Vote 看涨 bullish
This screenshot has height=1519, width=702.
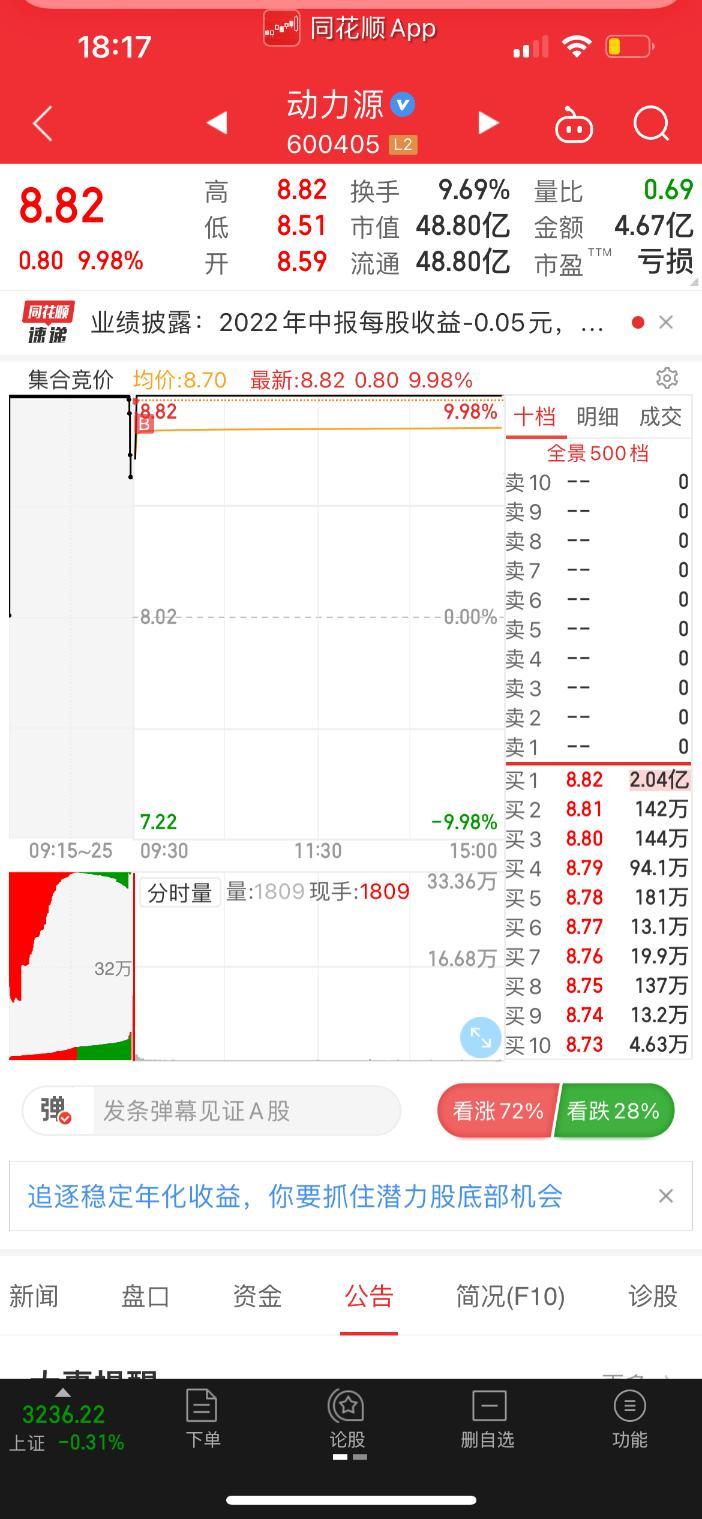coord(496,1111)
